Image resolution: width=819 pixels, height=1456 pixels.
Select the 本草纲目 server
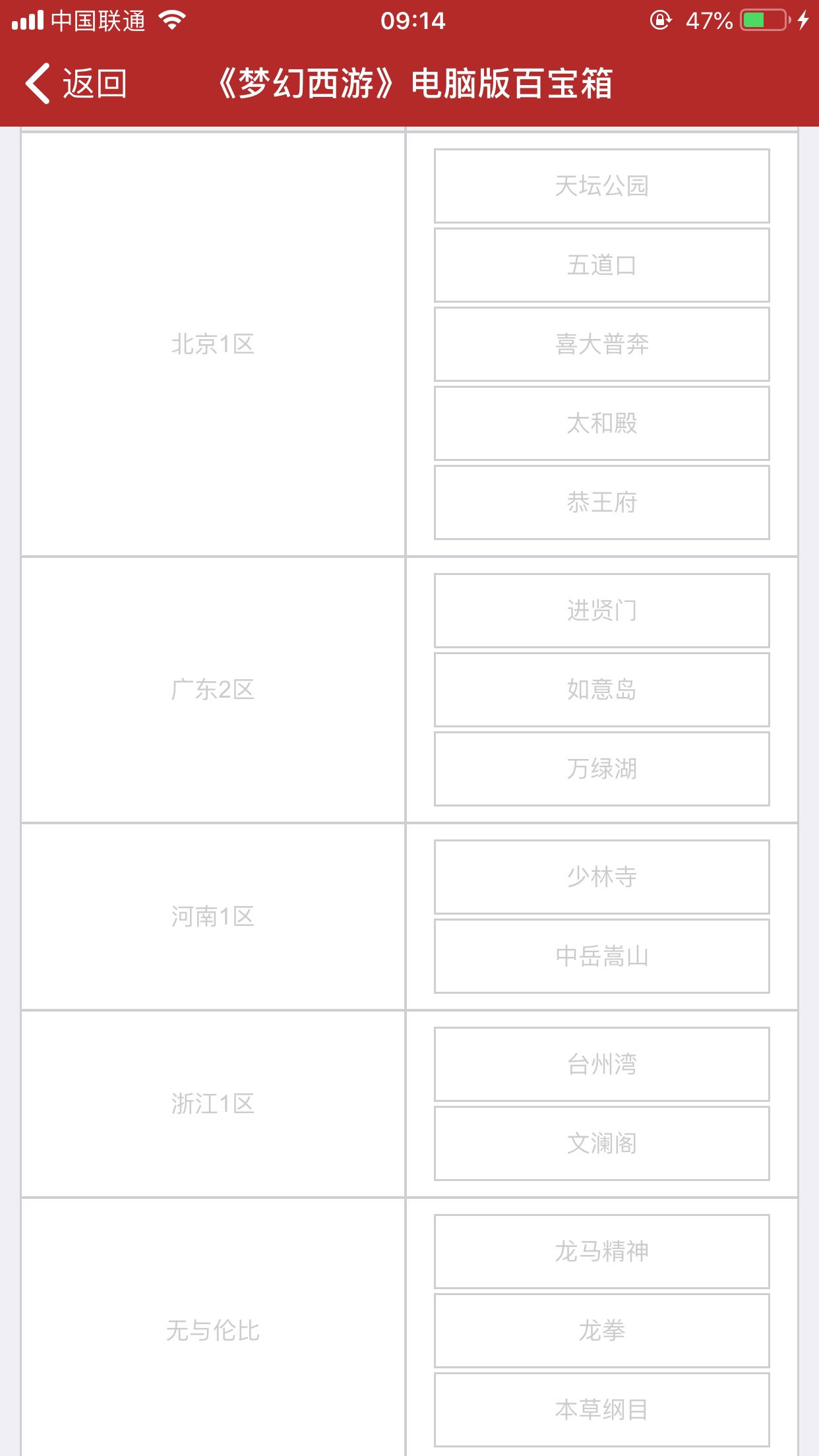(601, 1410)
